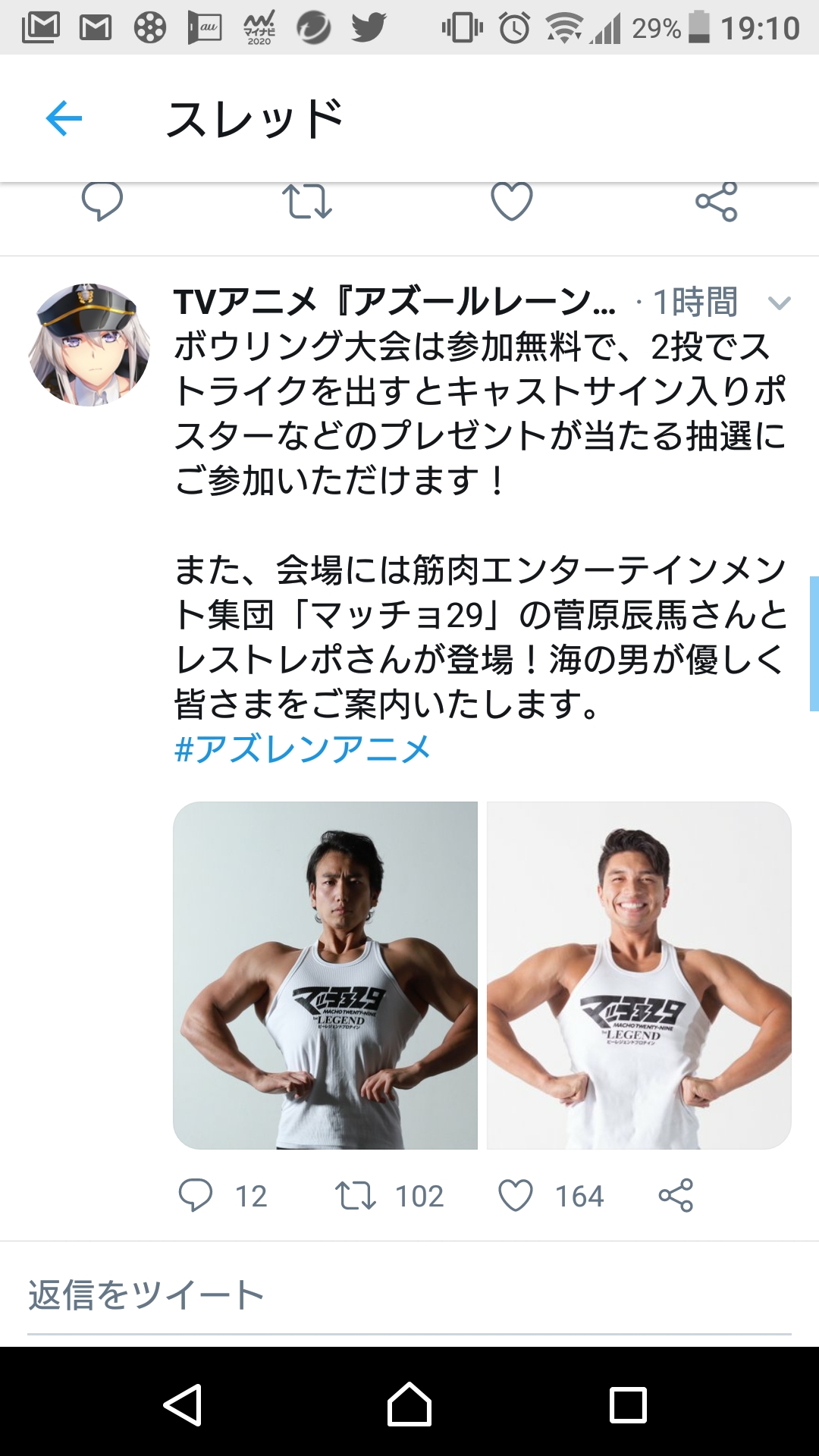Go back using the blue arrow
The width and height of the screenshot is (819, 1456).
pyautogui.click(x=64, y=118)
